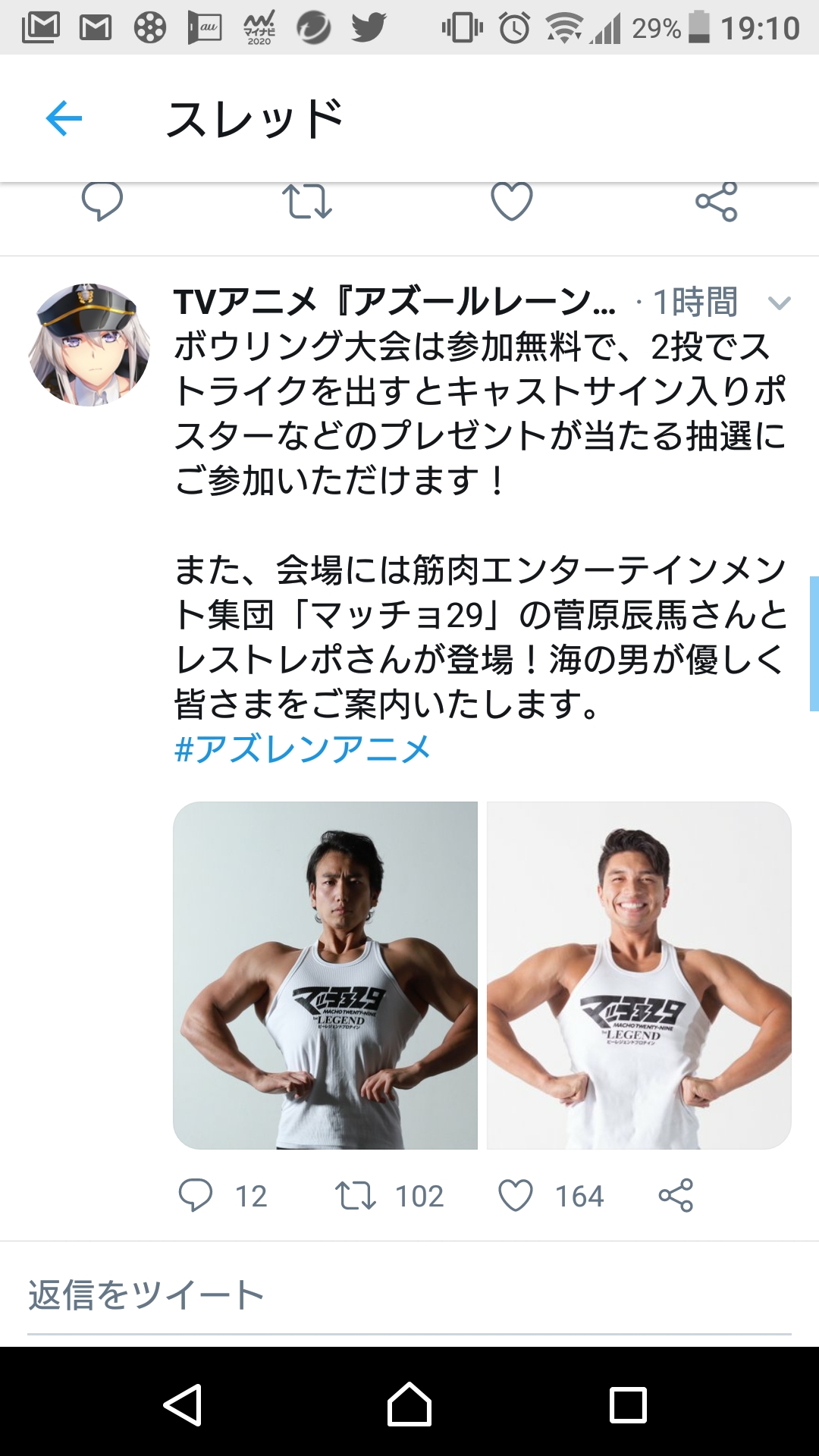Go back using the blue arrow
The width and height of the screenshot is (819, 1456).
pyautogui.click(x=64, y=118)
